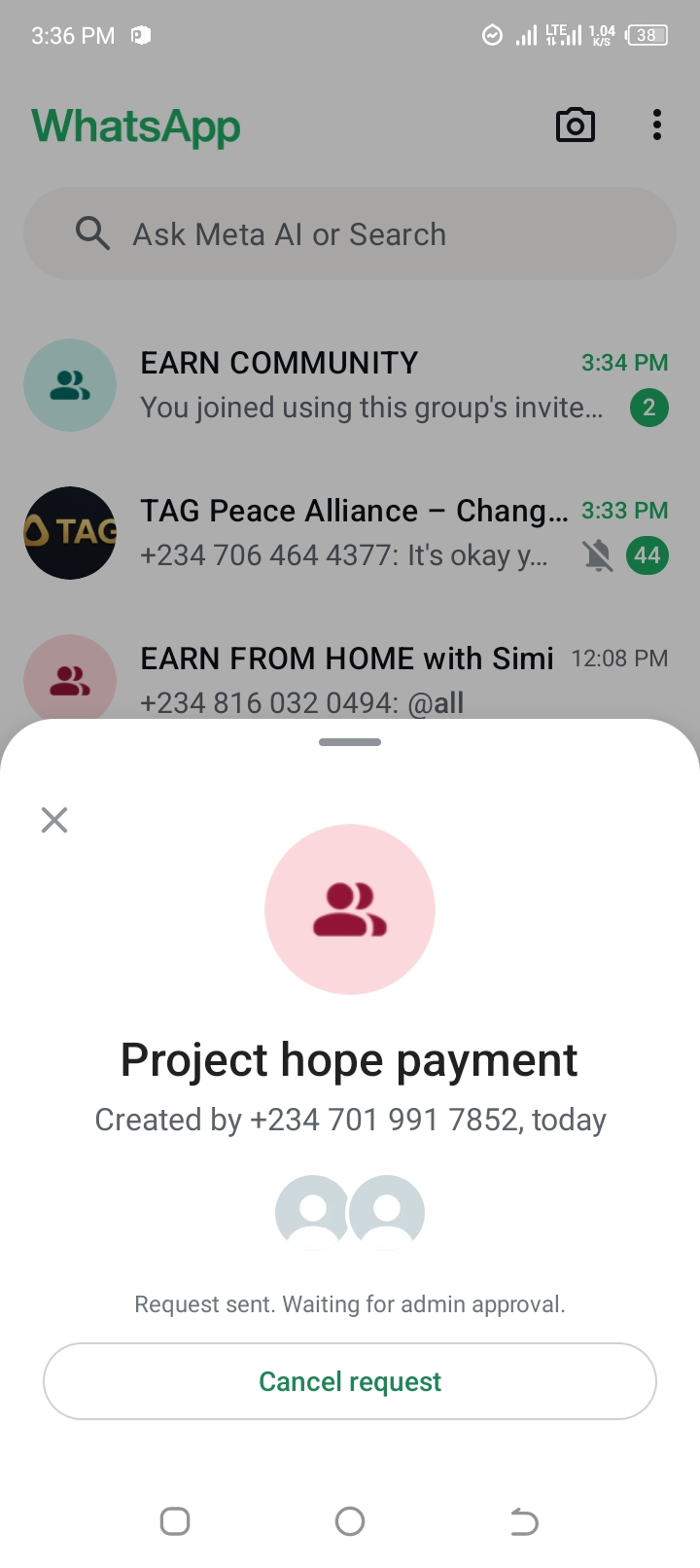
Task: Close the Project hope payment sheet
Action: (54, 820)
